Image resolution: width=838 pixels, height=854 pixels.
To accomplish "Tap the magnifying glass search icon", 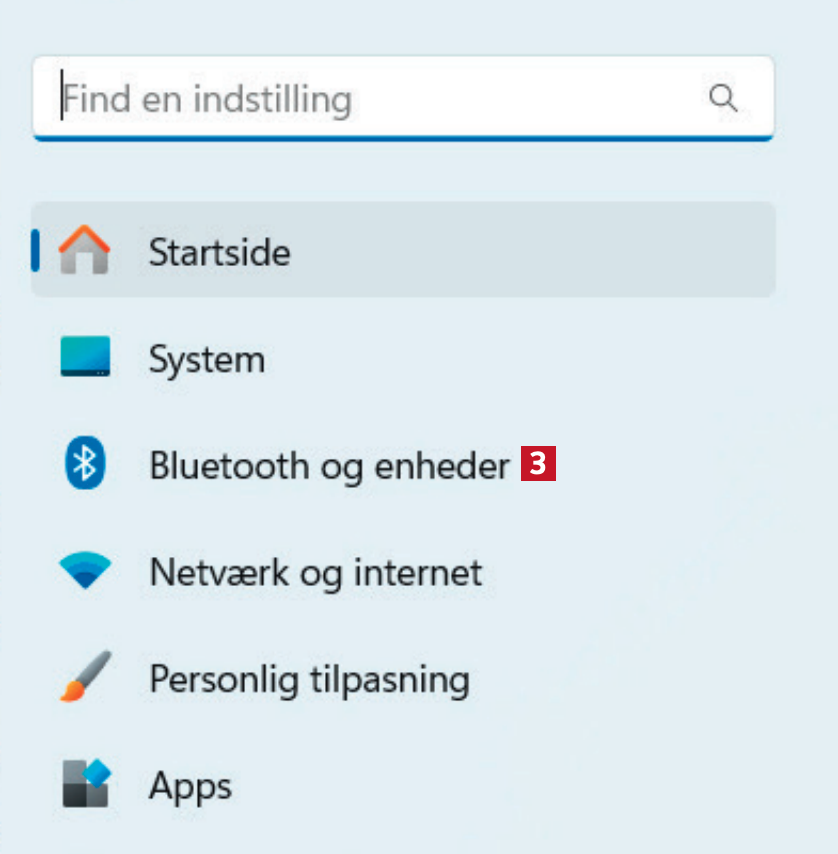I will coord(722,98).
